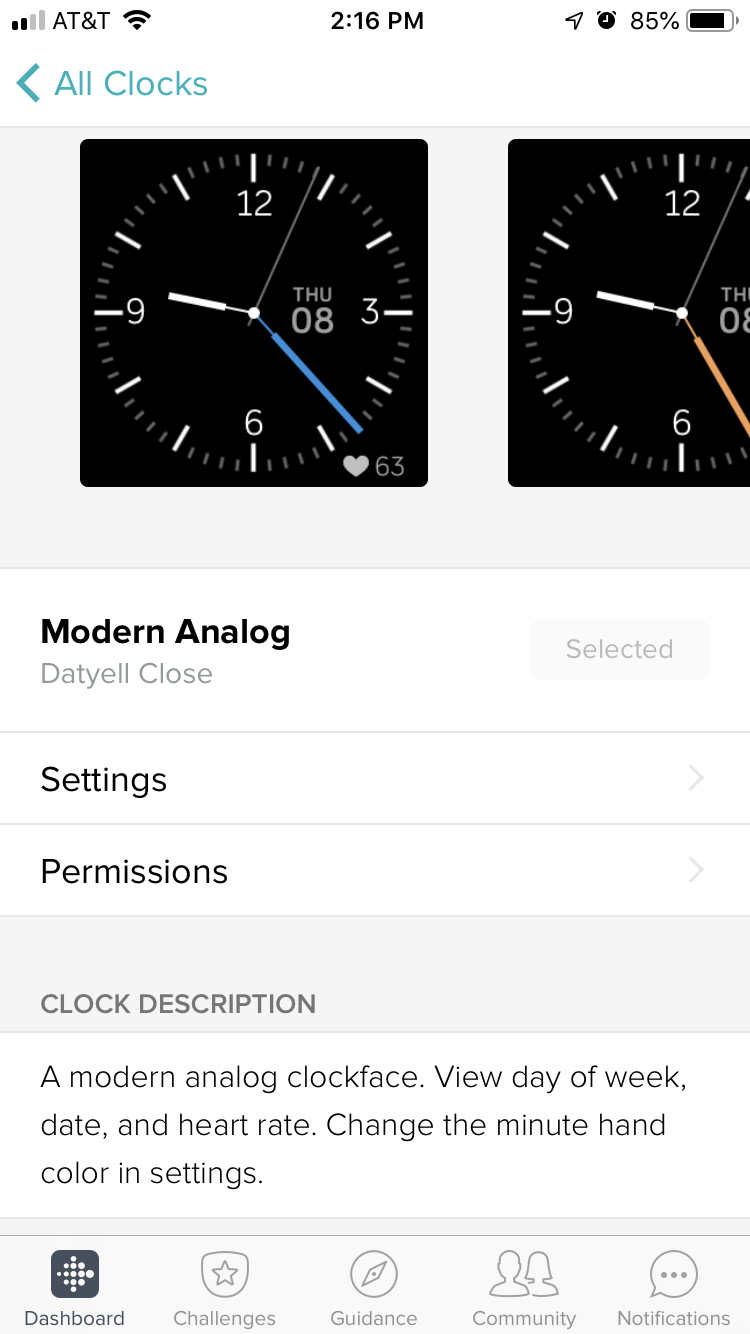Switch to the Community tab

tap(524, 1289)
